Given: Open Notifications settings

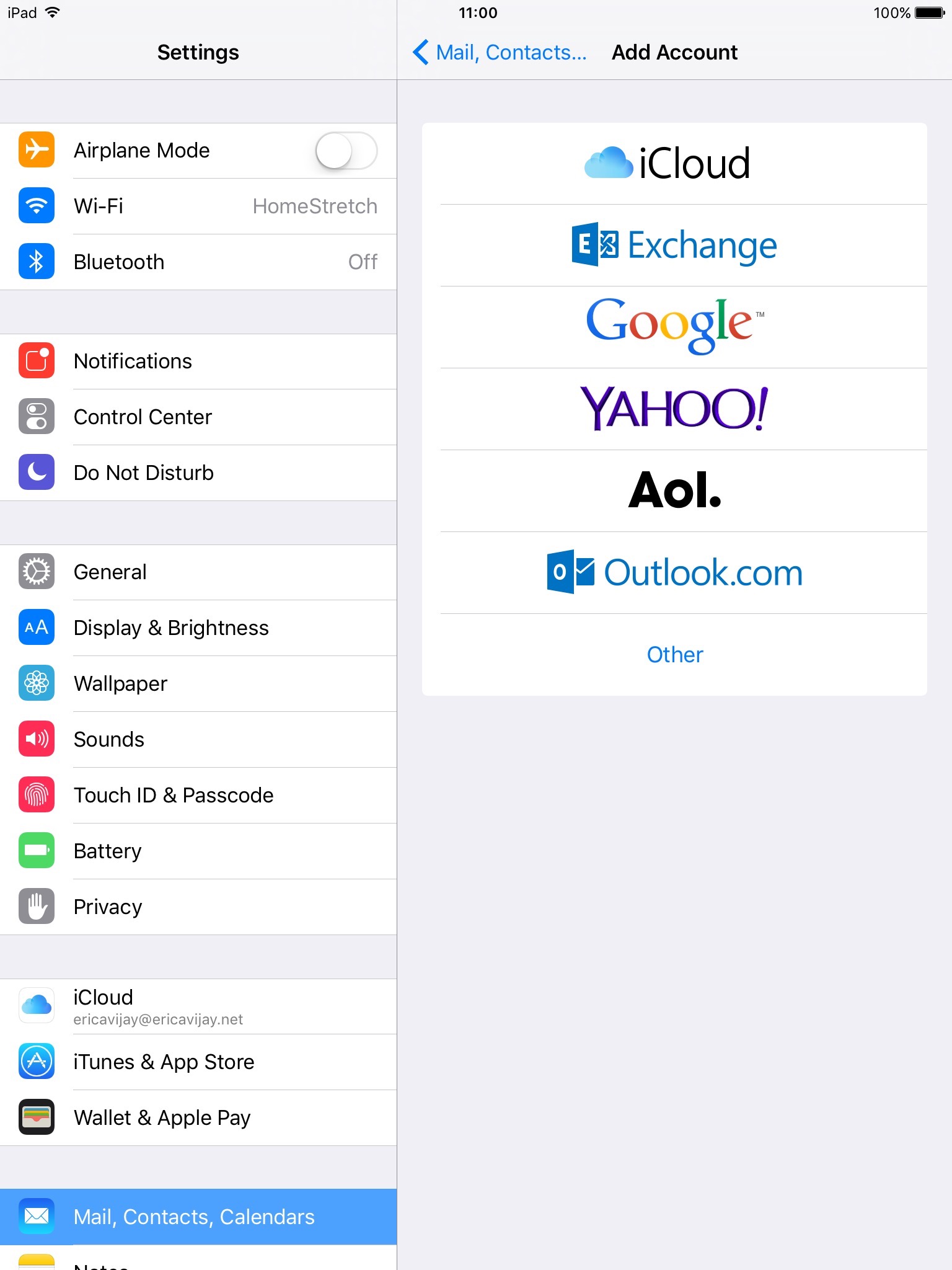Looking at the screenshot, I should 198,362.
